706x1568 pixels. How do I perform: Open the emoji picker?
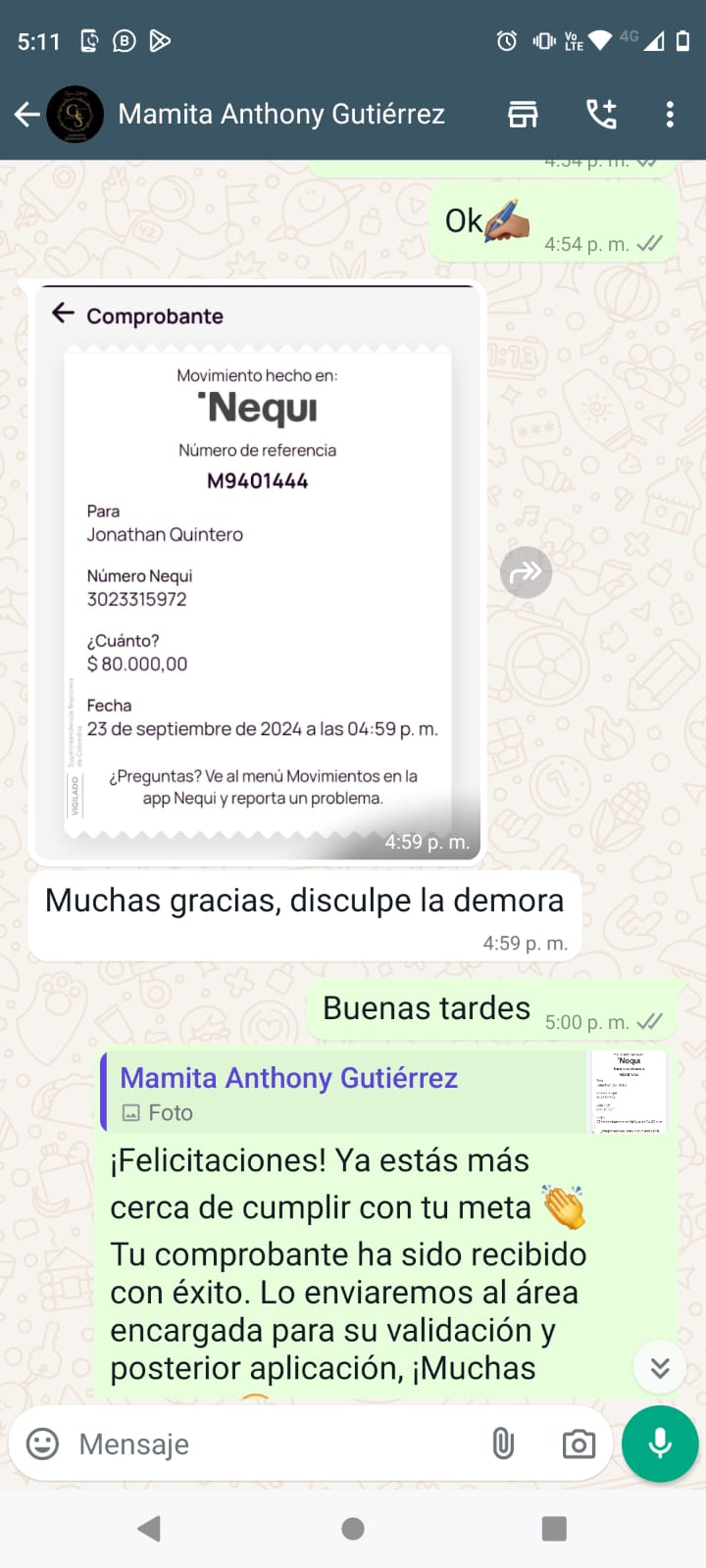[42, 1444]
